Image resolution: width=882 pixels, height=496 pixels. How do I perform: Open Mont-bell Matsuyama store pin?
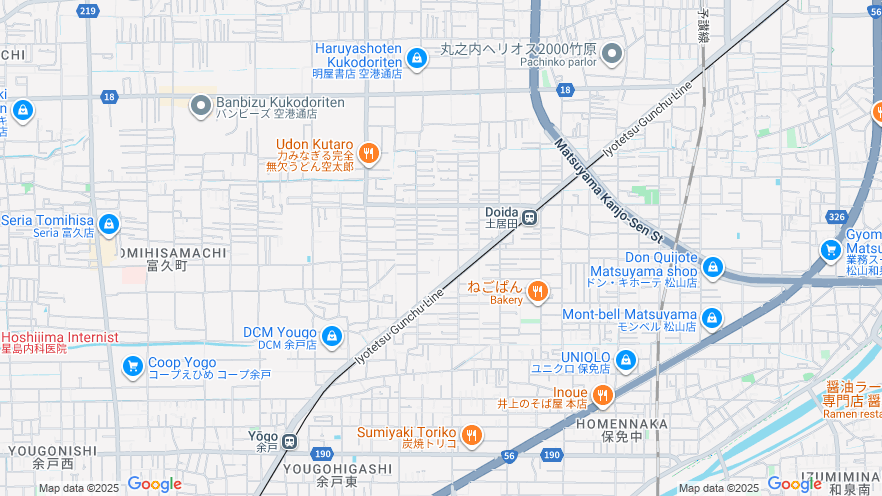(711, 319)
